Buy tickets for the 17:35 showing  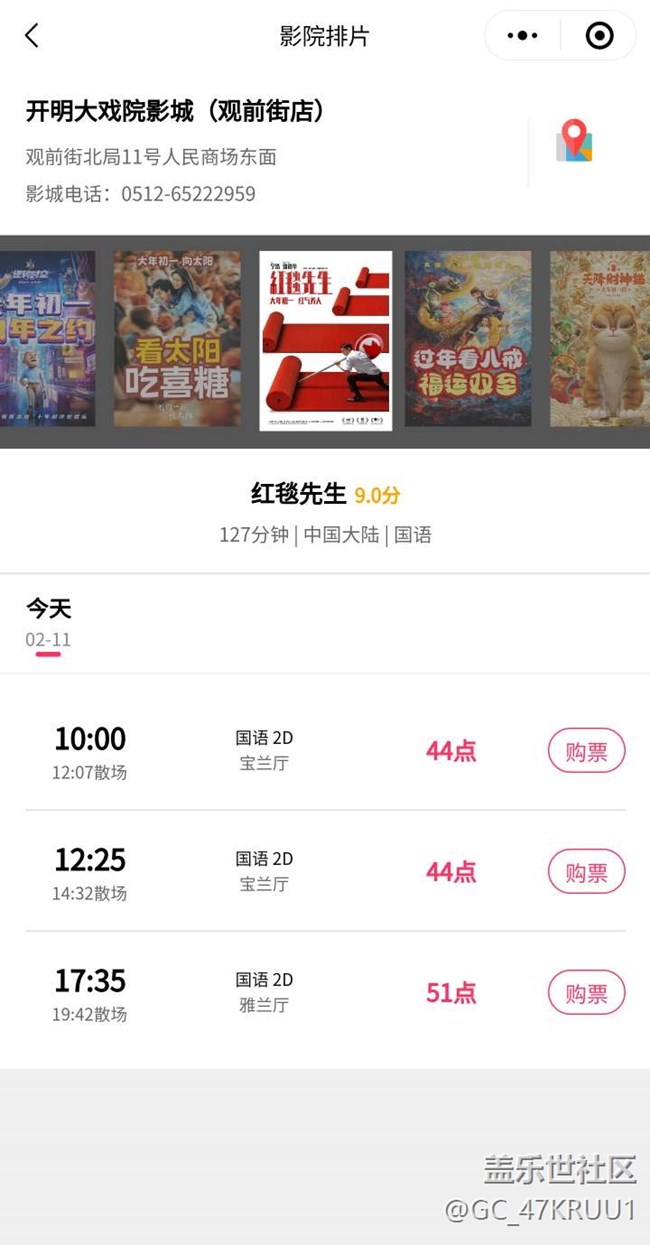tap(586, 993)
